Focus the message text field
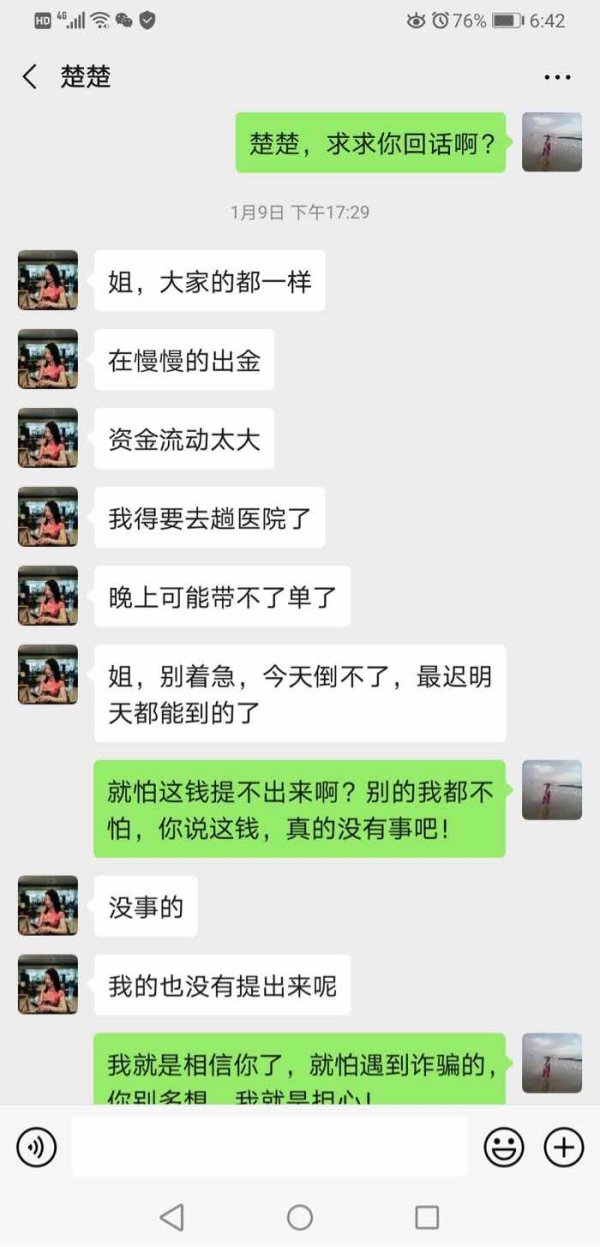Viewport: 600px width, 1247px height. [269, 1146]
